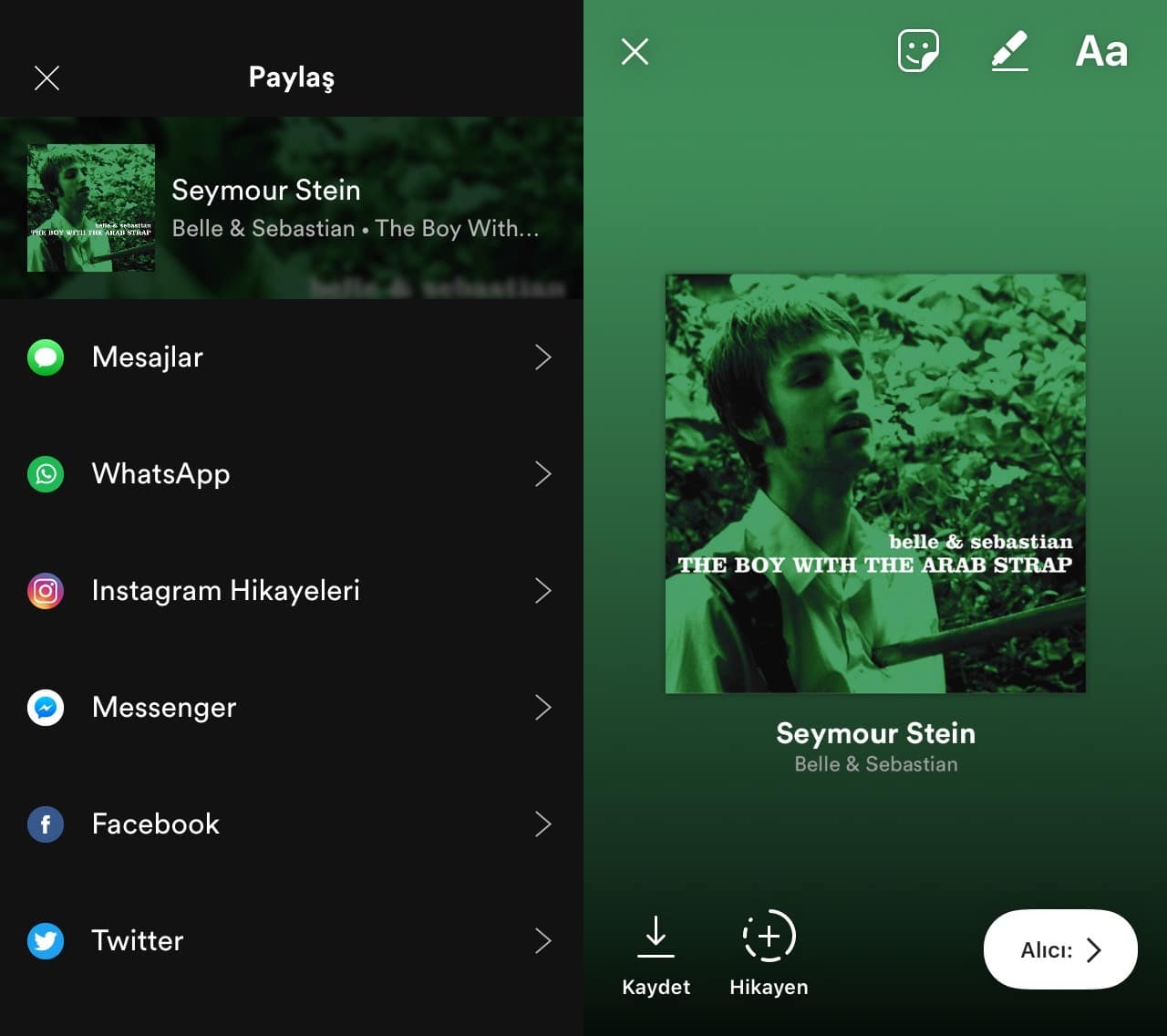This screenshot has height=1036, width=1167.
Task: Add text with the Aa tool
Action: tap(1101, 51)
